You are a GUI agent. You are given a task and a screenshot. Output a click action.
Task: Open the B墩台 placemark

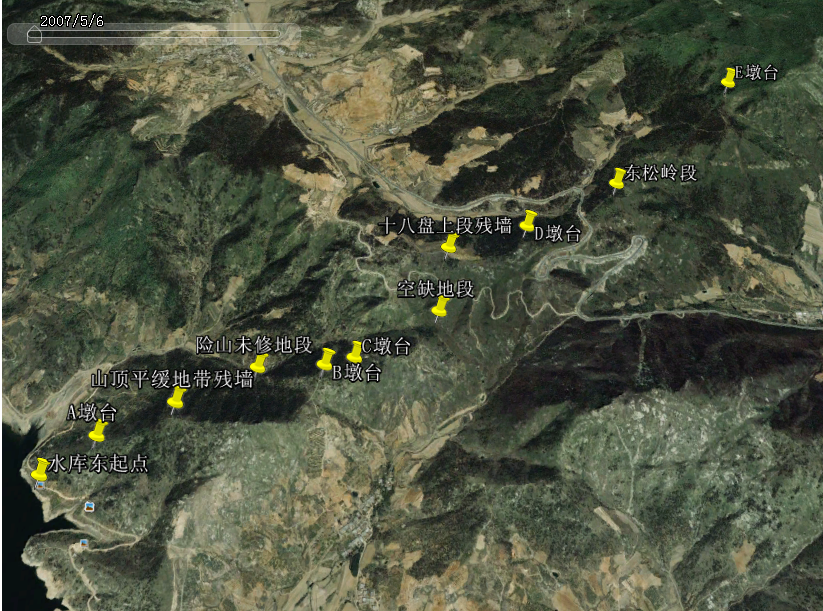coord(326,358)
